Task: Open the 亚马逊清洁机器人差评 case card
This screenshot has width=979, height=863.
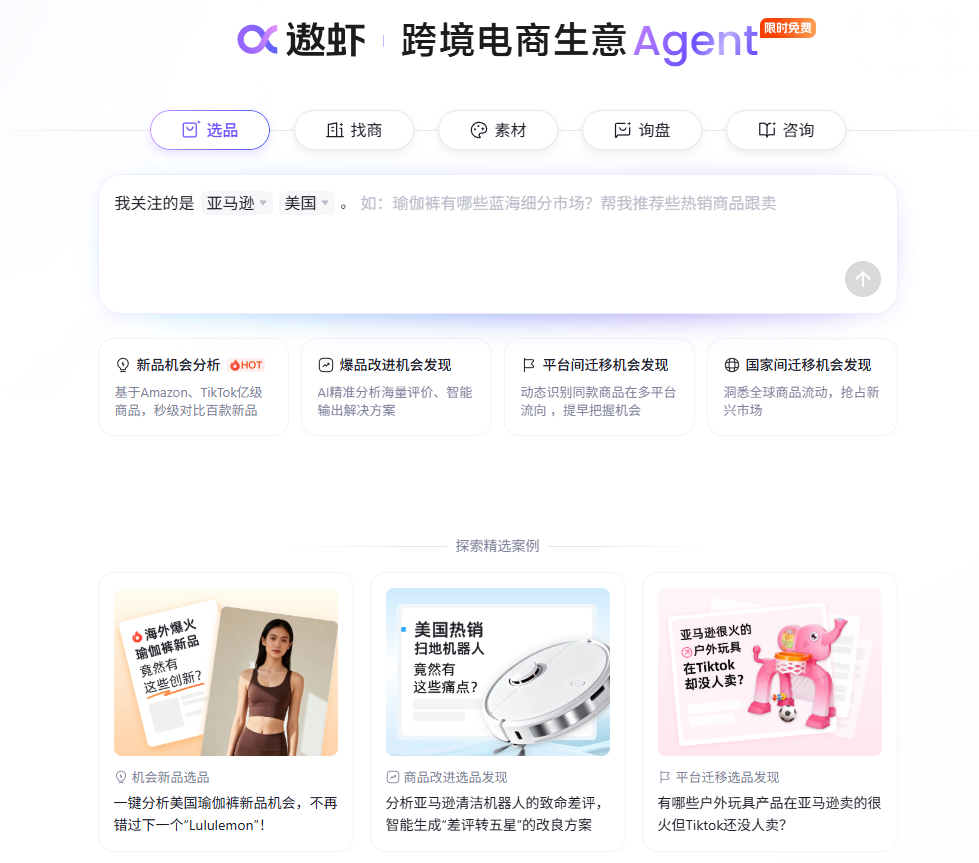Action: pos(498,711)
